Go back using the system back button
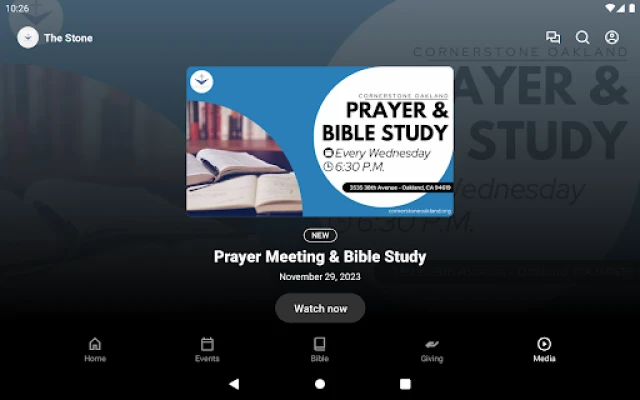 (x=234, y=383)
